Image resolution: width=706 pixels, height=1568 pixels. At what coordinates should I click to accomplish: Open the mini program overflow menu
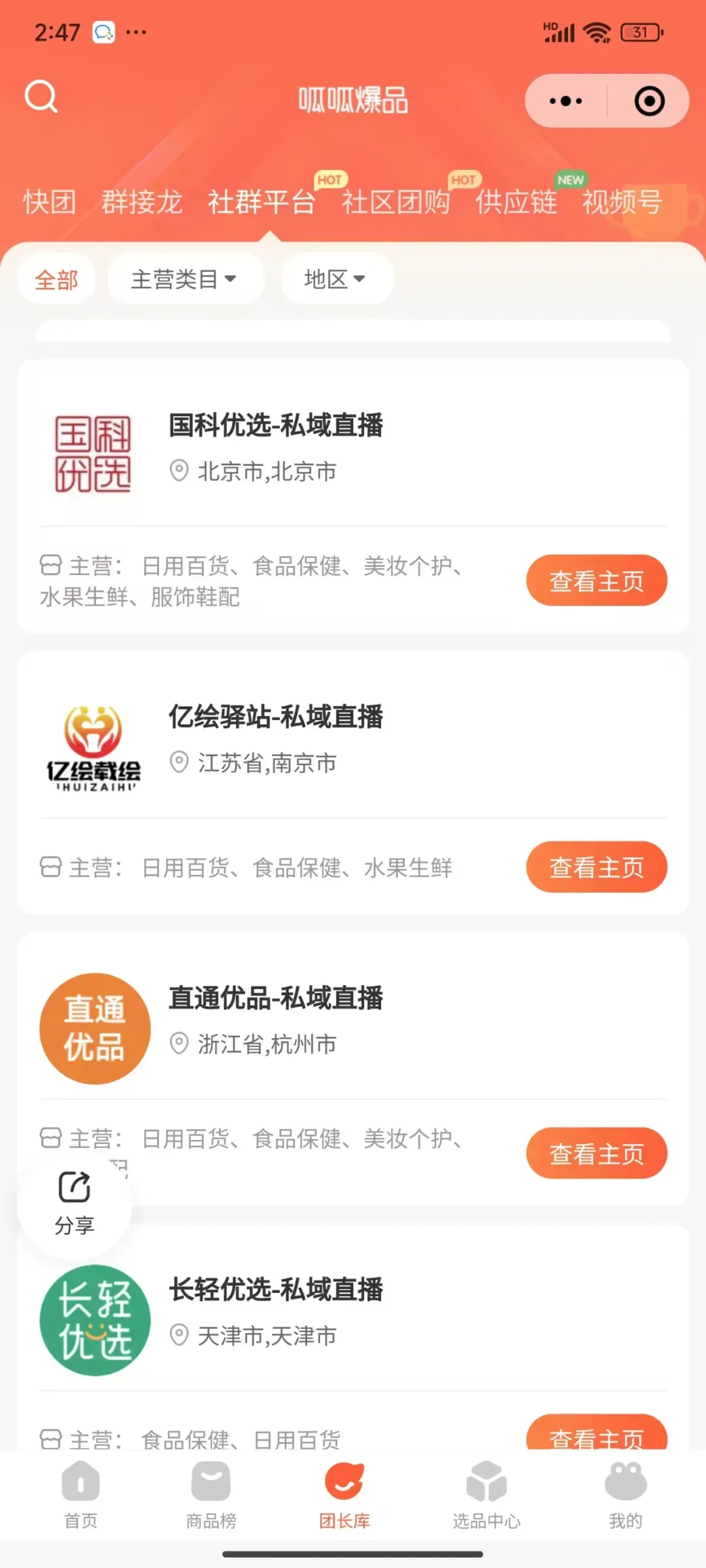click(x=565, y=101)
